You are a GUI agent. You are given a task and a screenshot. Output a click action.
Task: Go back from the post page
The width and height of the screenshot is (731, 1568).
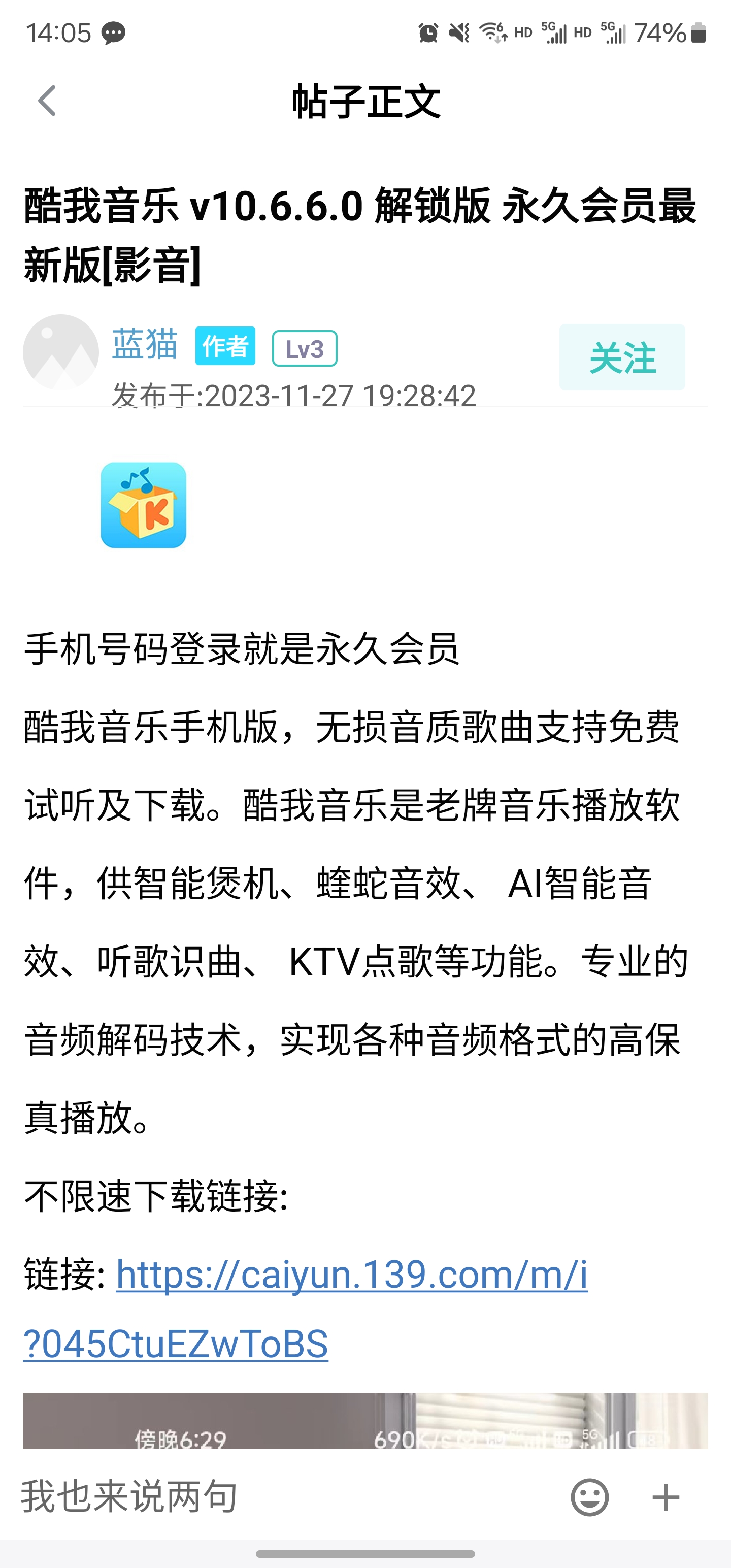pyautogui.click(x=48, y=101)
